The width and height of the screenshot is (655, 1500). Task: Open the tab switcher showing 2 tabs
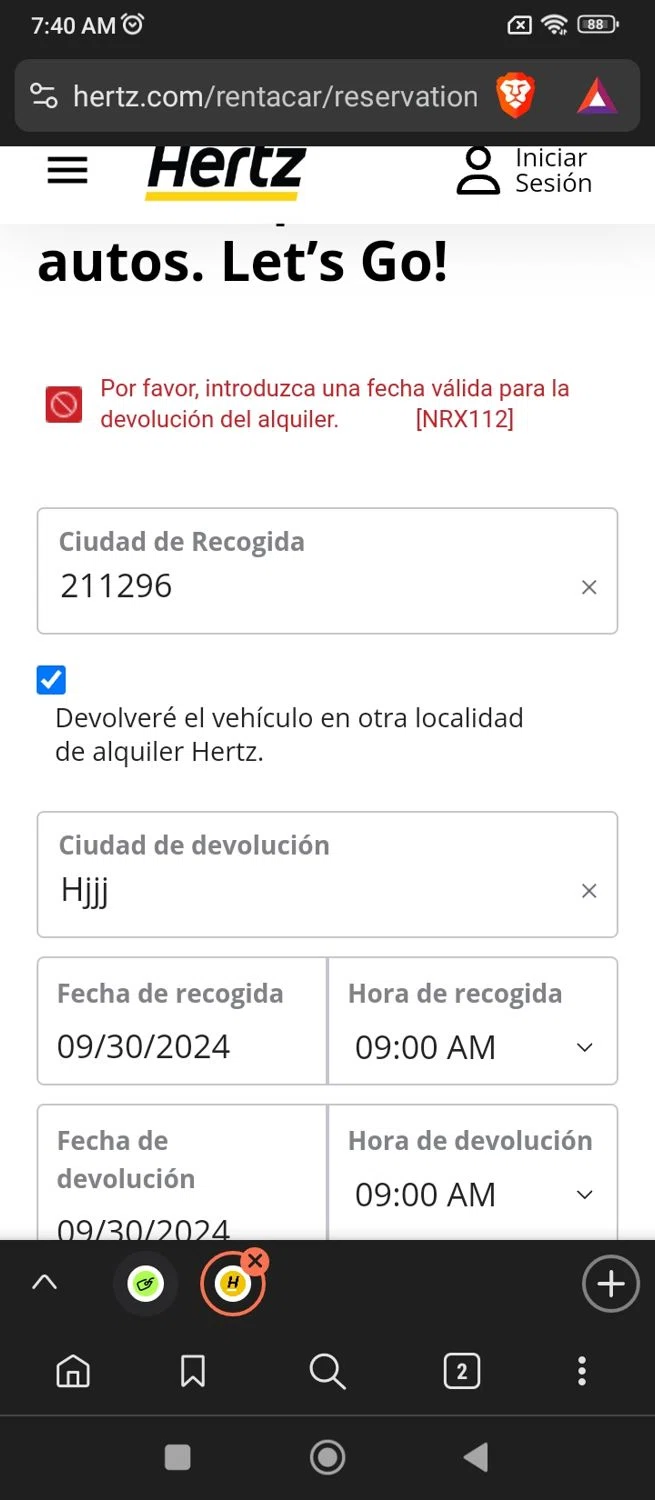[461, 1371]
